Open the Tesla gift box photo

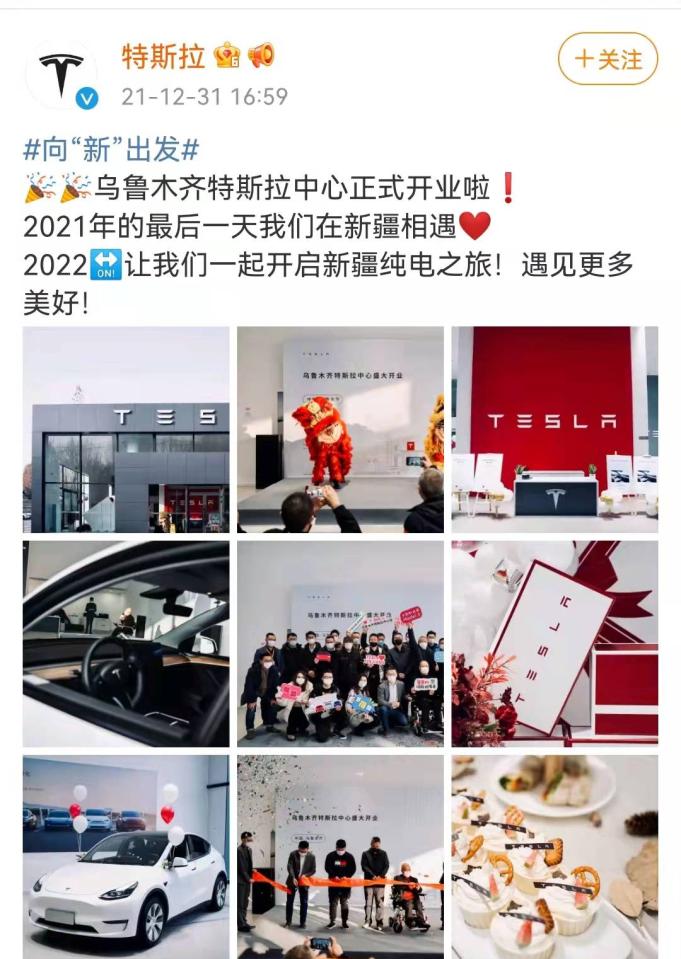pos(554,643)
